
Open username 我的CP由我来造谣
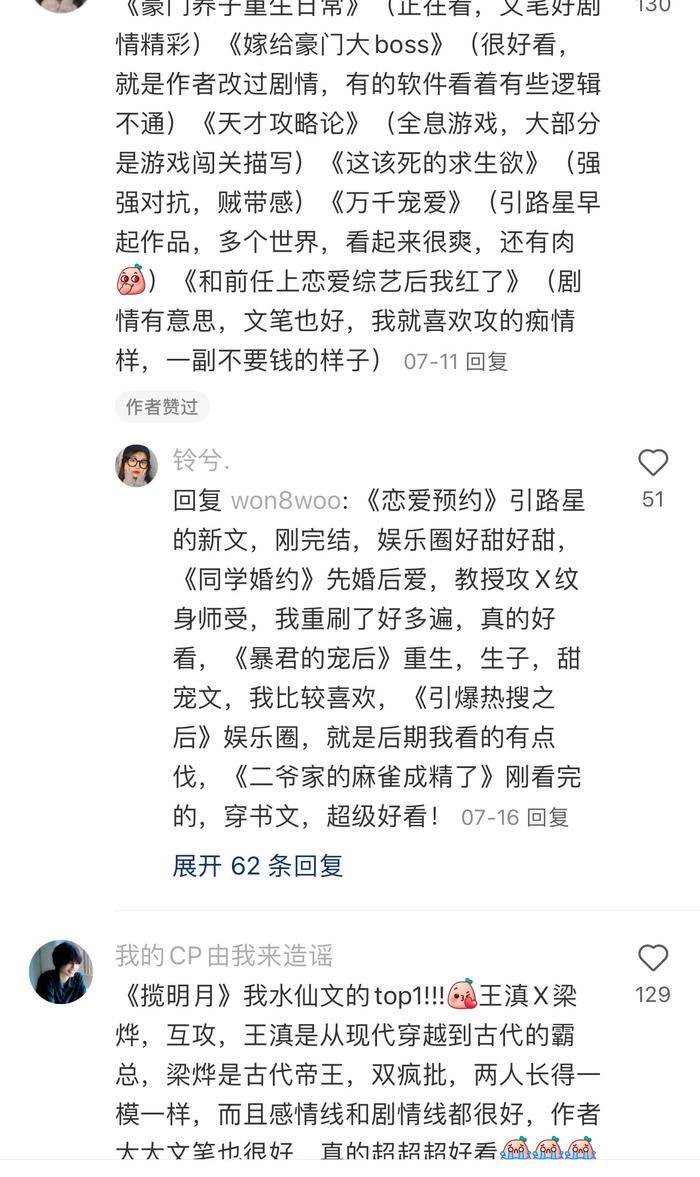224,955
